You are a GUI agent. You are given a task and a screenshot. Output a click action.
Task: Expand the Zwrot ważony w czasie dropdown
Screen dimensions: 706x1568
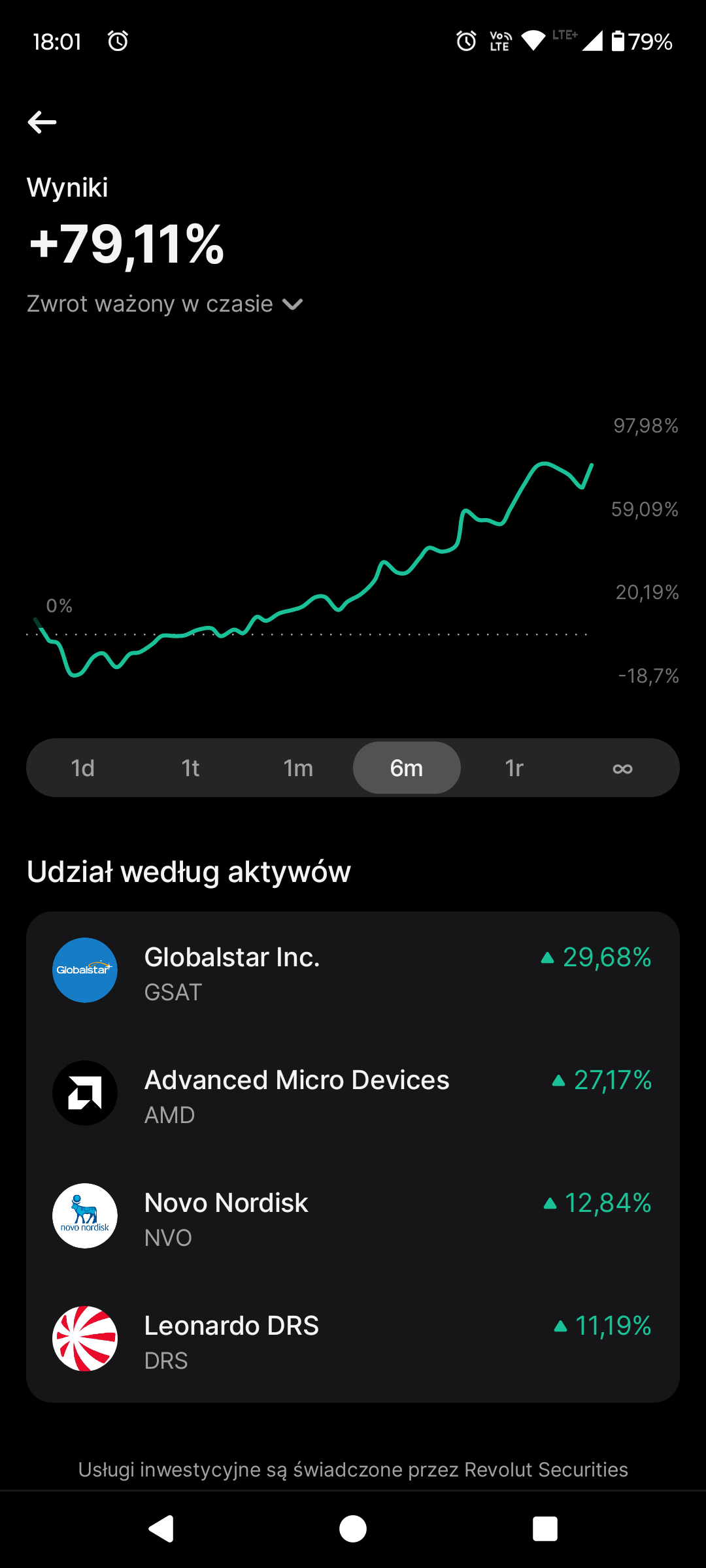pyautogui.click(x=165, y=304)
